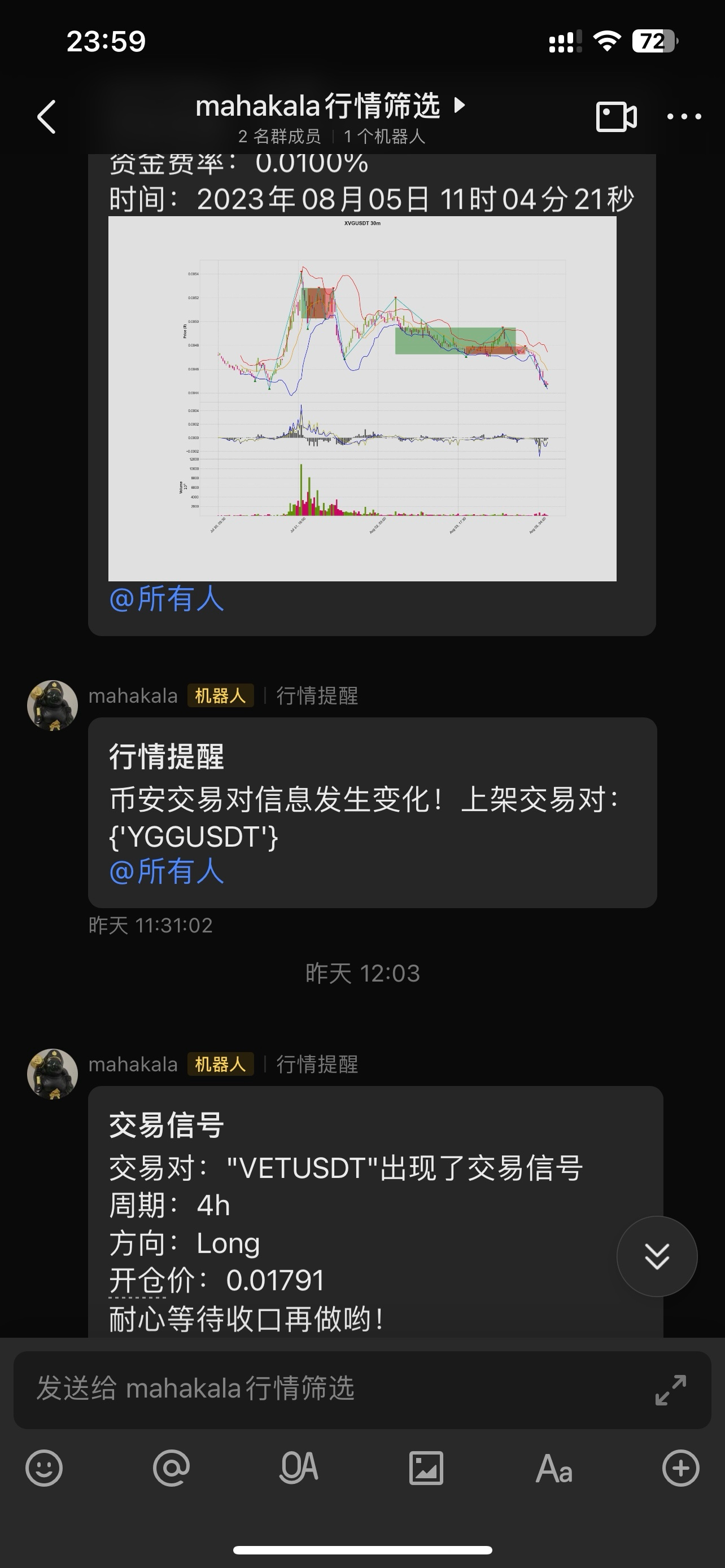
Task: Insert an @ mention from the toolbar
Action: tap(171, 1468)
